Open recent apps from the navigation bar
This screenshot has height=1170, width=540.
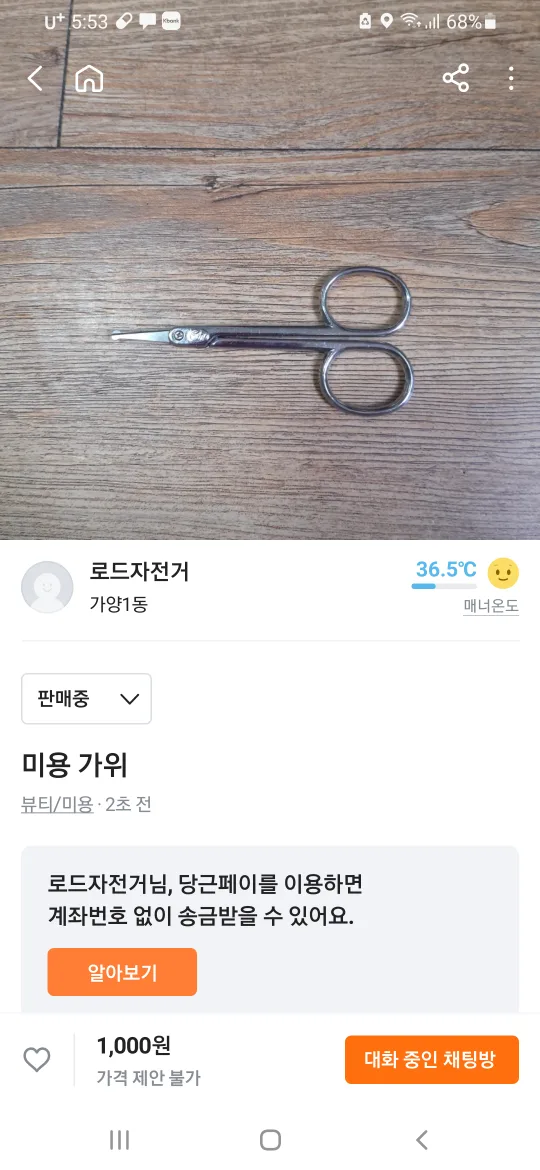(x=119, y=1139)
